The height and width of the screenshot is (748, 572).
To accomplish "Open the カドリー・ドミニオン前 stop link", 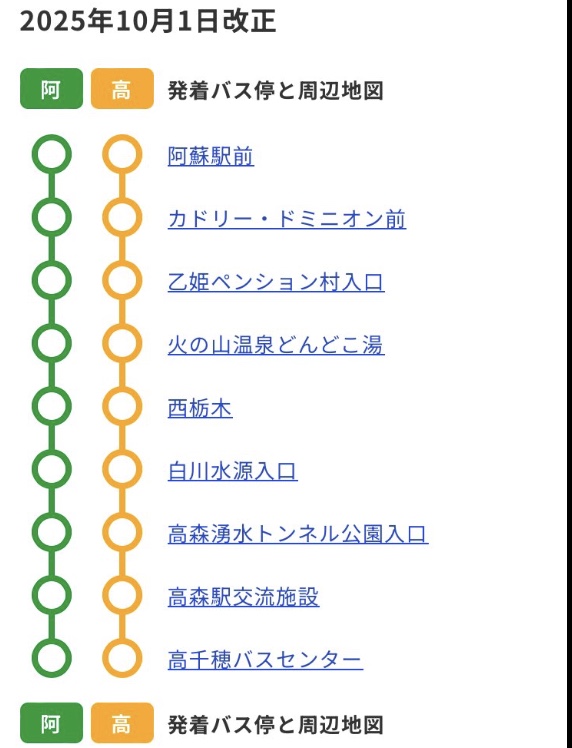I will pyautogui.click(x=287, y=219).
